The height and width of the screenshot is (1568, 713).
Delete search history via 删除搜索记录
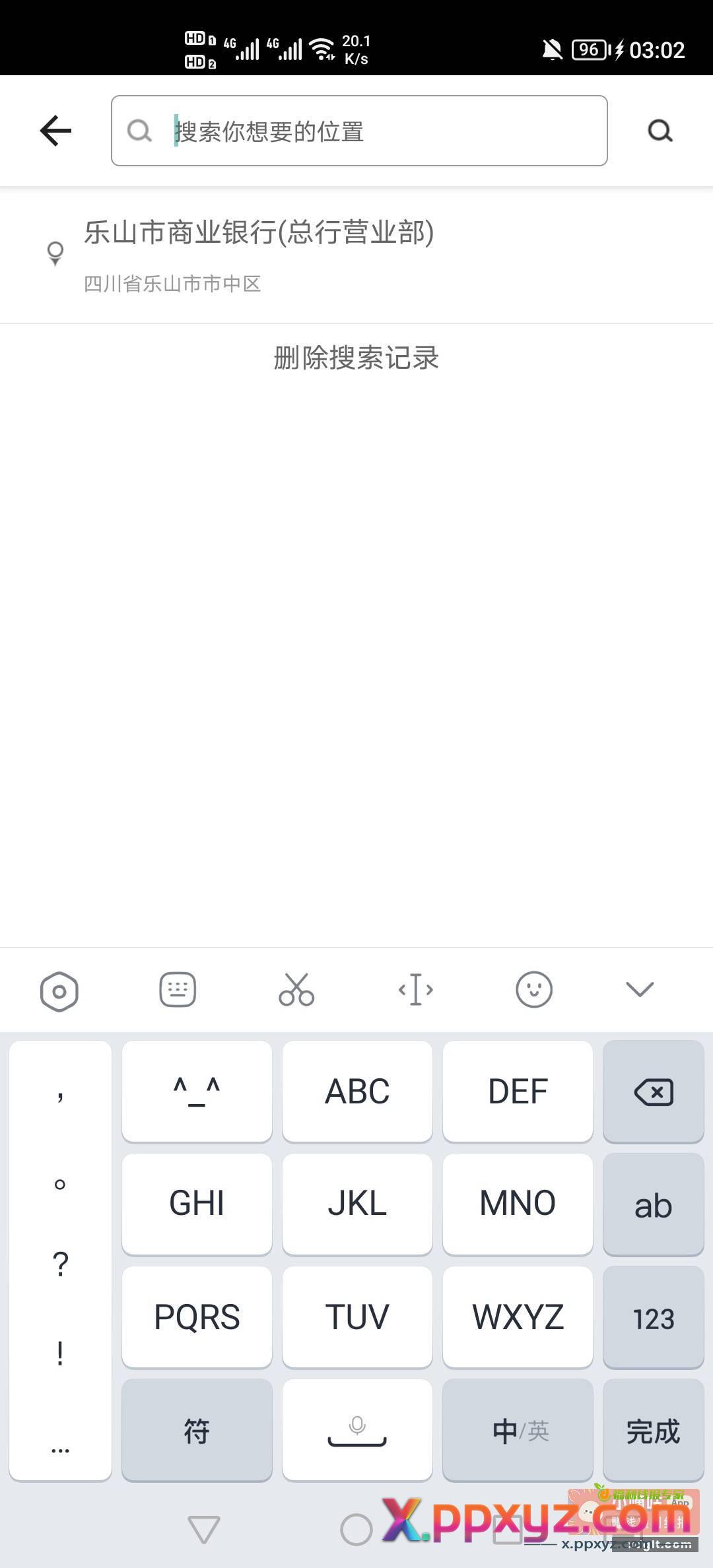(356, 358)
